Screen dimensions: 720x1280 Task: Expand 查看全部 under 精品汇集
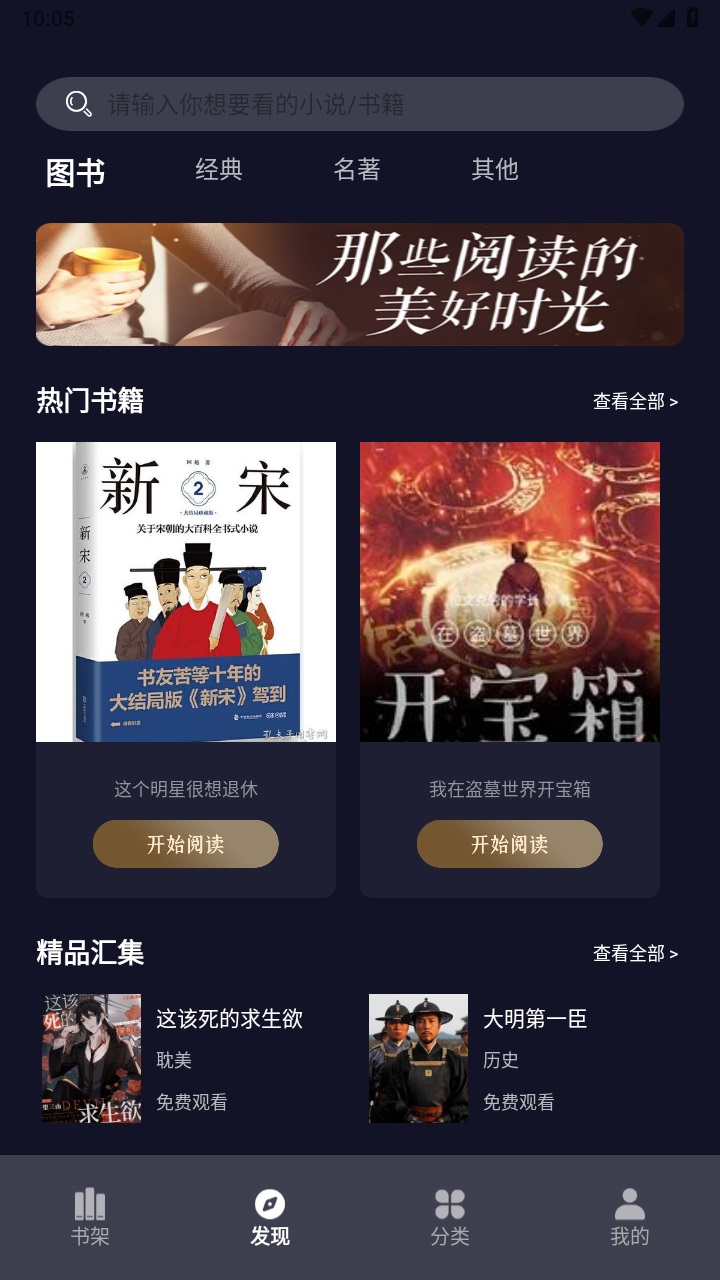(637, 954)
